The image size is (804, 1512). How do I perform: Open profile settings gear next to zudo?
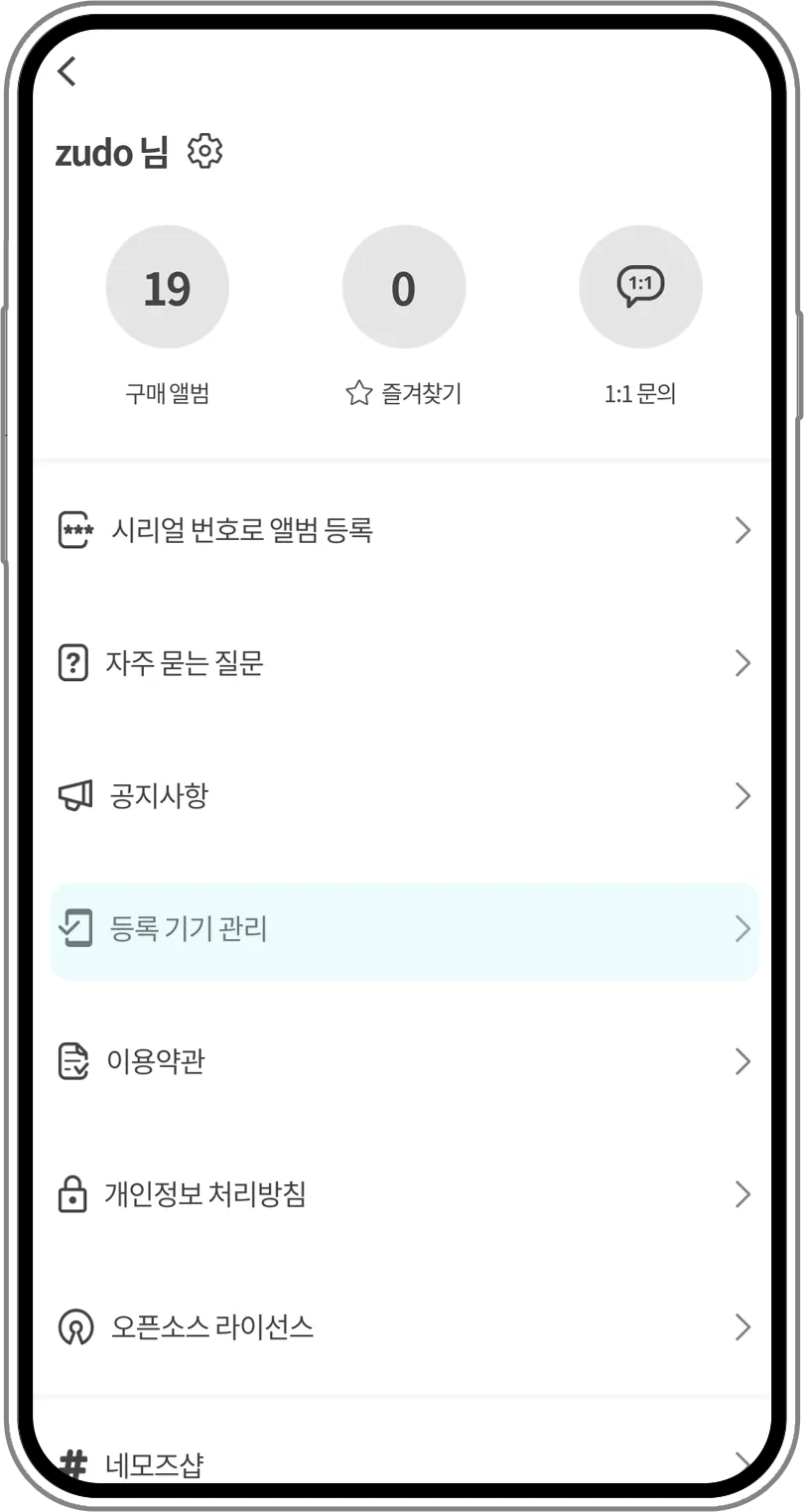pyautogui.click(x=204, y=152)
